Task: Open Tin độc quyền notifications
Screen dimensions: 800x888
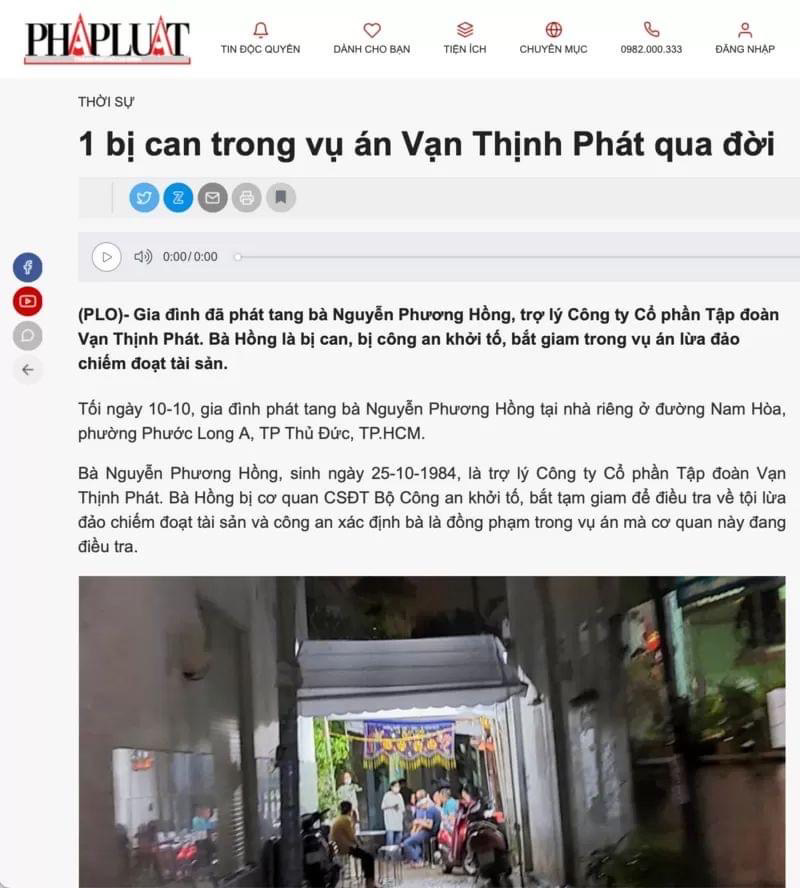Action: (260, 38)
